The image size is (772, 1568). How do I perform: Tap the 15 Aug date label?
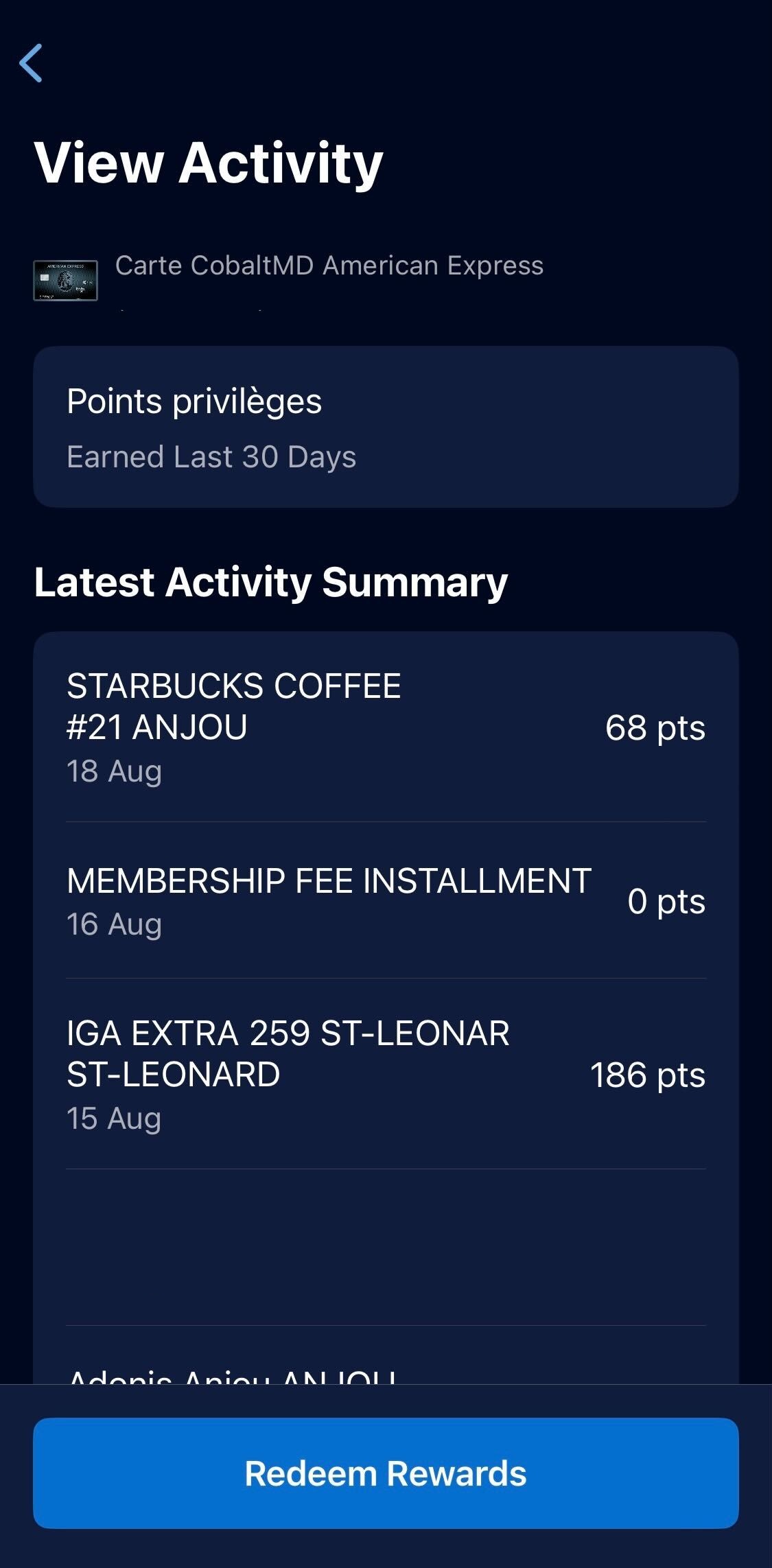click(x=115, y=1119)
